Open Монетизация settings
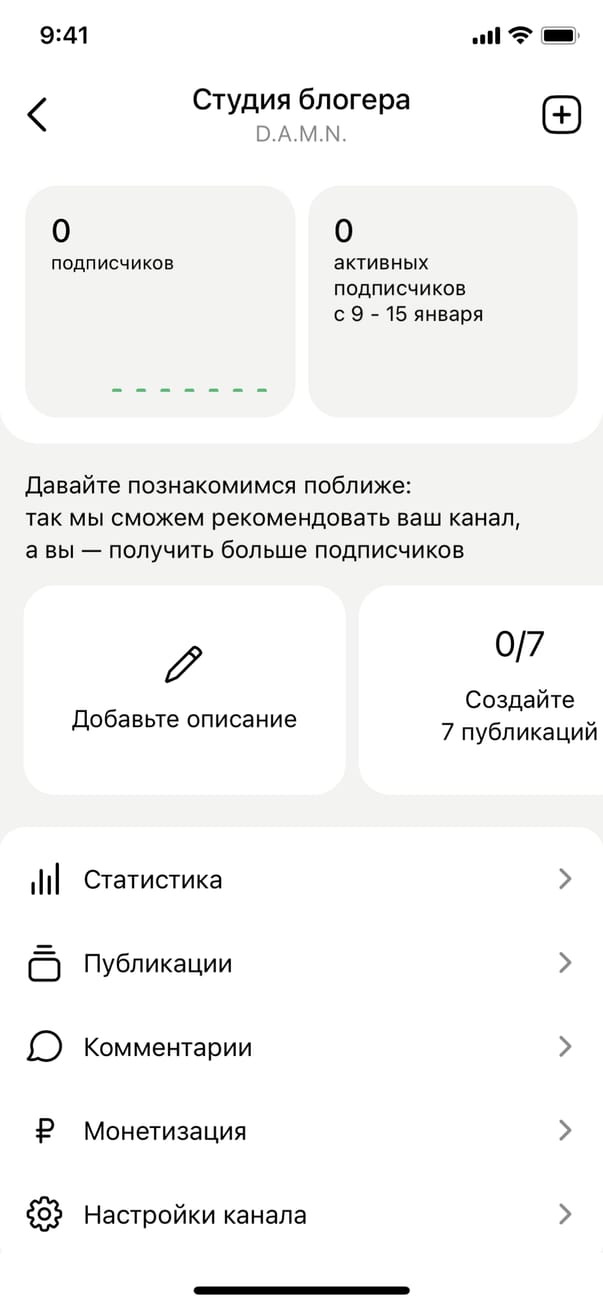Image resolution: width=603 pixels, height=1306 pixels. tap(300, 1132)
